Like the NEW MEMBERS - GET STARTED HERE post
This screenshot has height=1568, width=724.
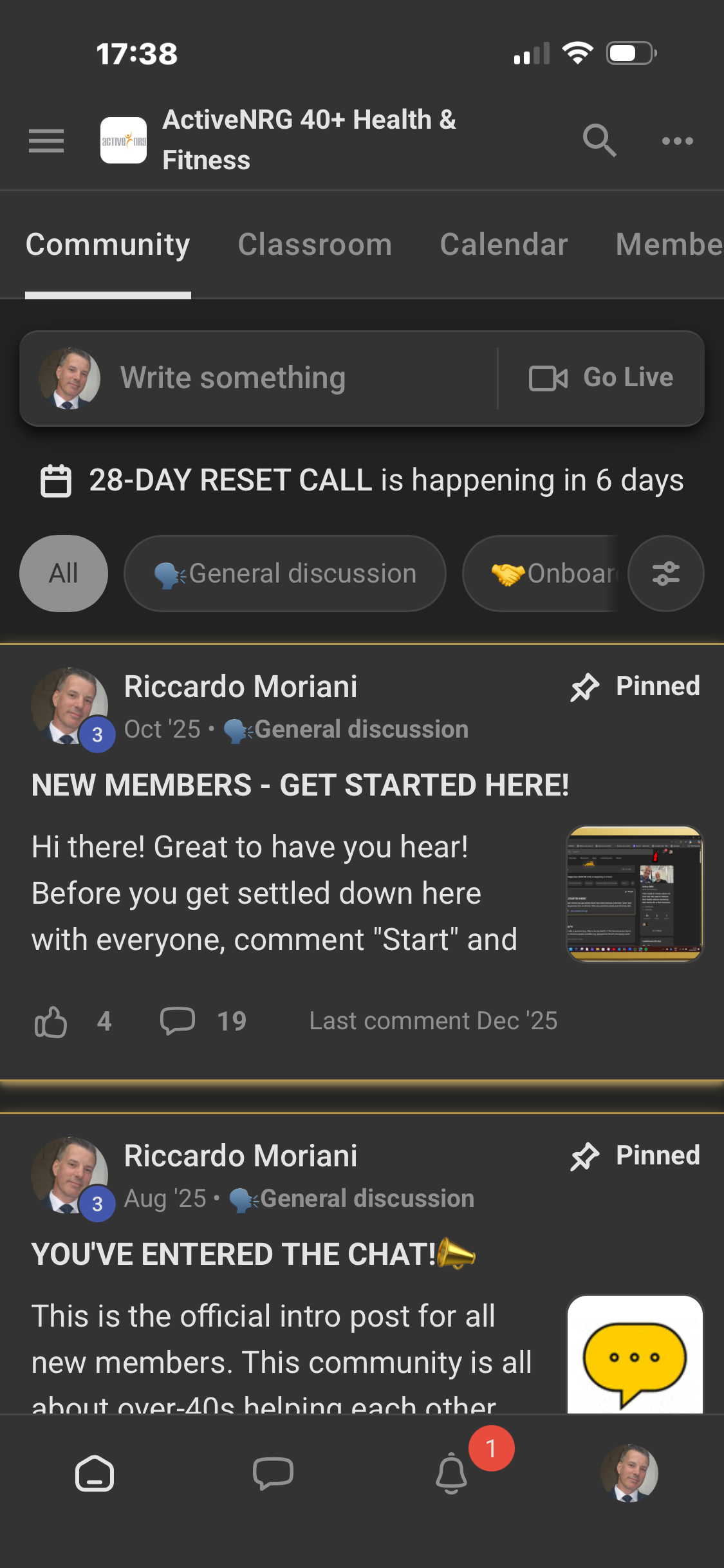pyautogui.click(x=51, y=1021)
